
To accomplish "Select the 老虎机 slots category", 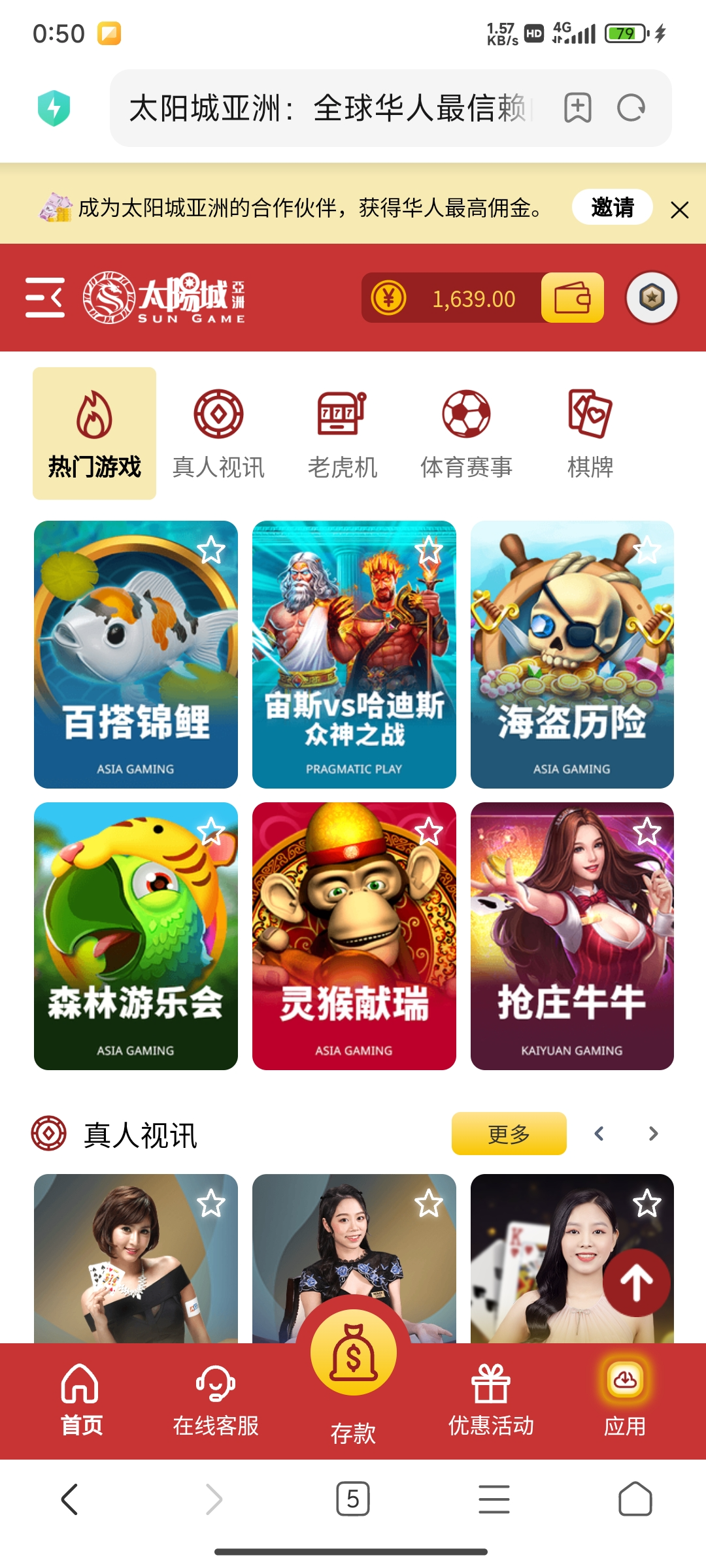I will click(x=342, y=434).
